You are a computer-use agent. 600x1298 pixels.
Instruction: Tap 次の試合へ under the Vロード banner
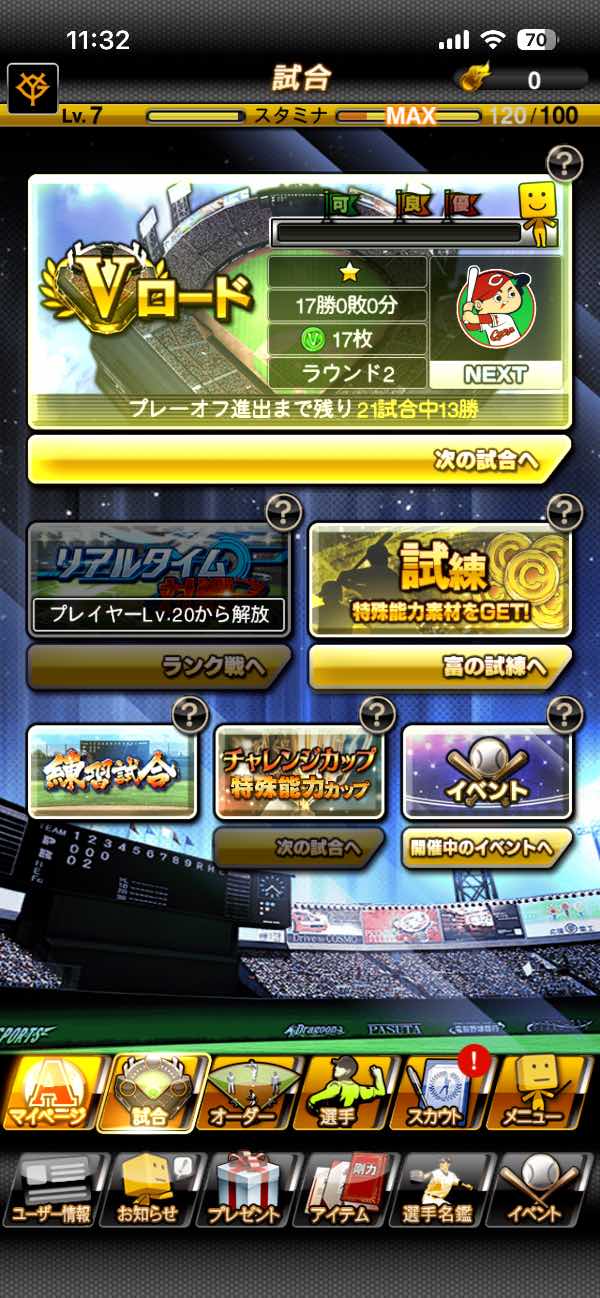pyautogui.click(x=299, y=460)
